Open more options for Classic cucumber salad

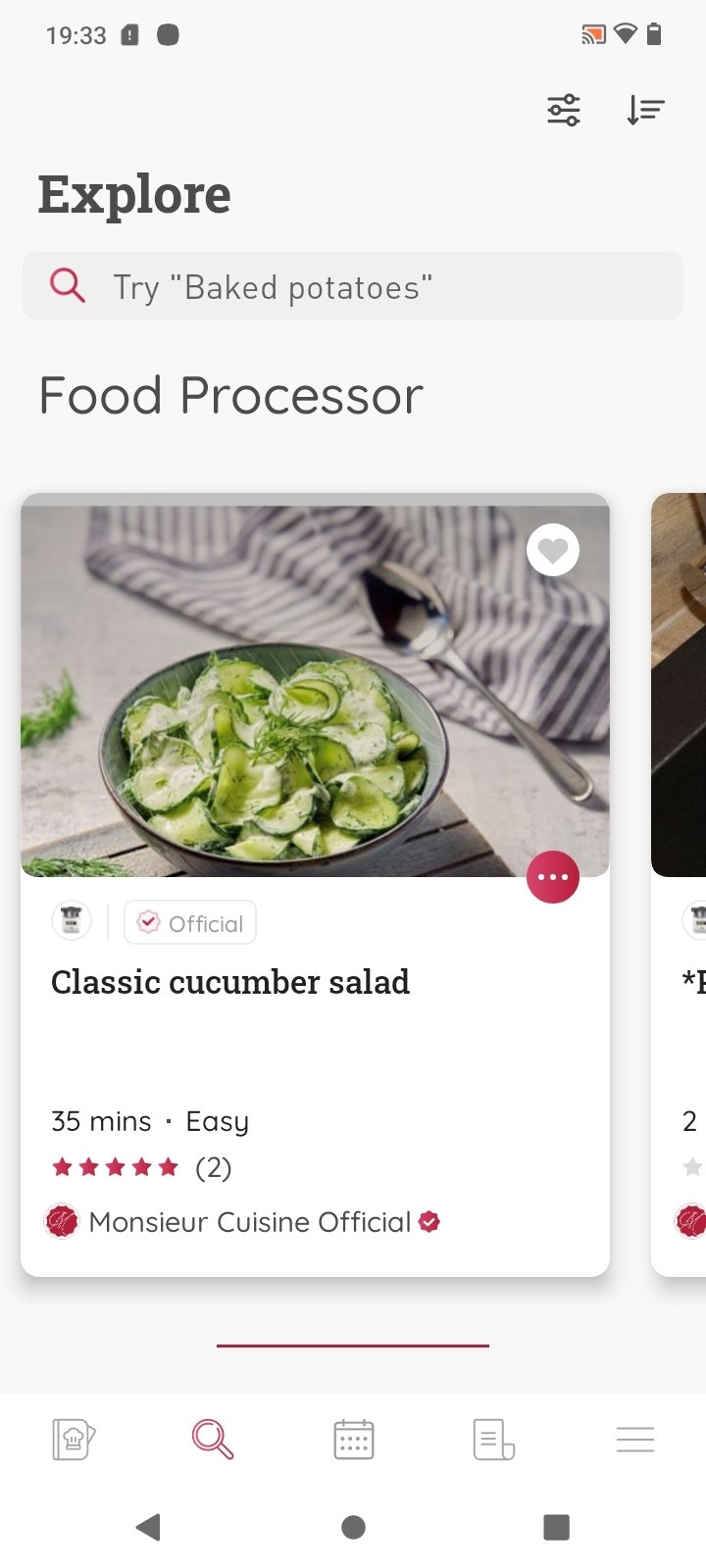(553, 877)
